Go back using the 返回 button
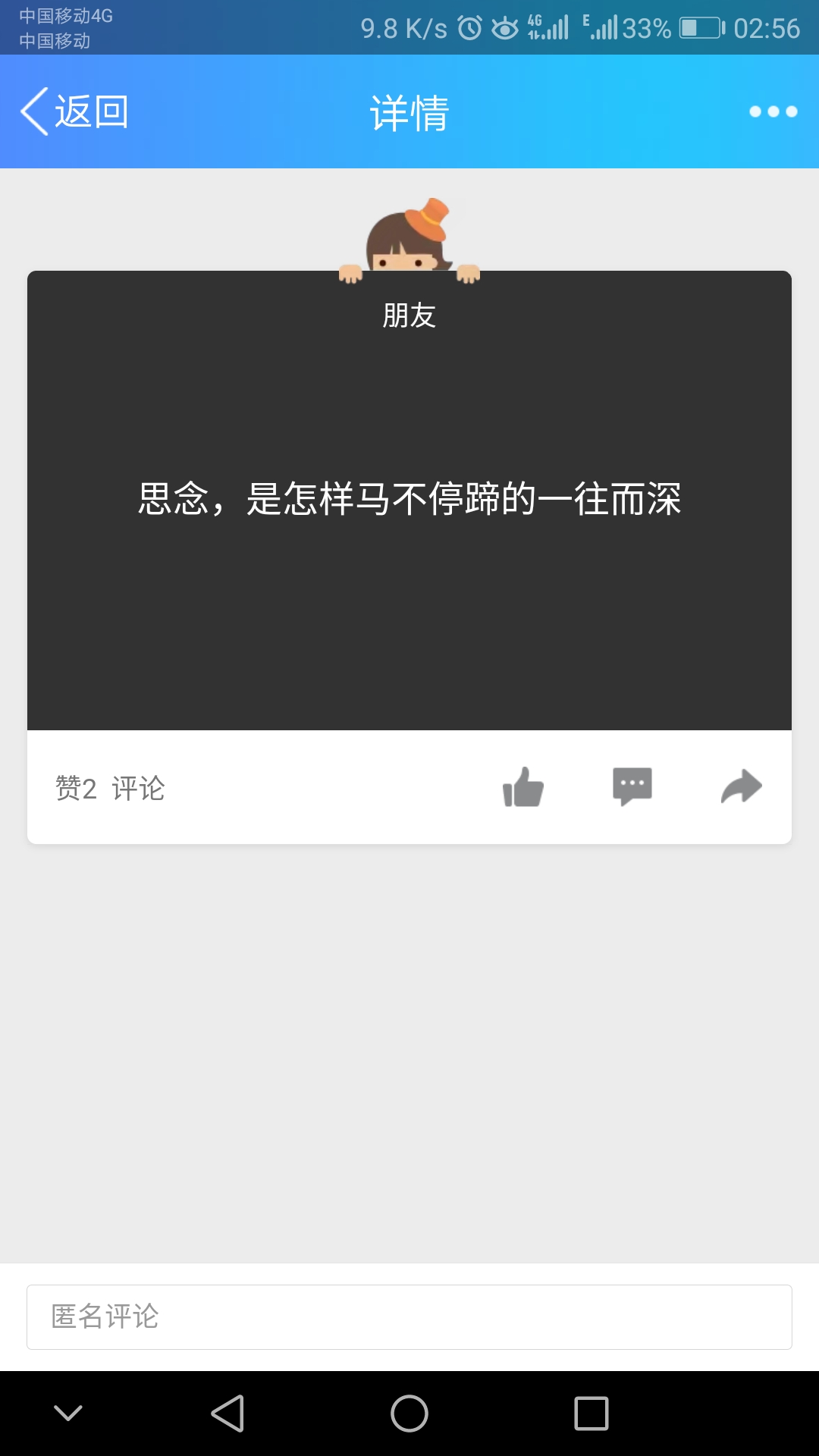The height and width of the screenshot is (1456, 819). pyautogui.click(x=74, y=111)
